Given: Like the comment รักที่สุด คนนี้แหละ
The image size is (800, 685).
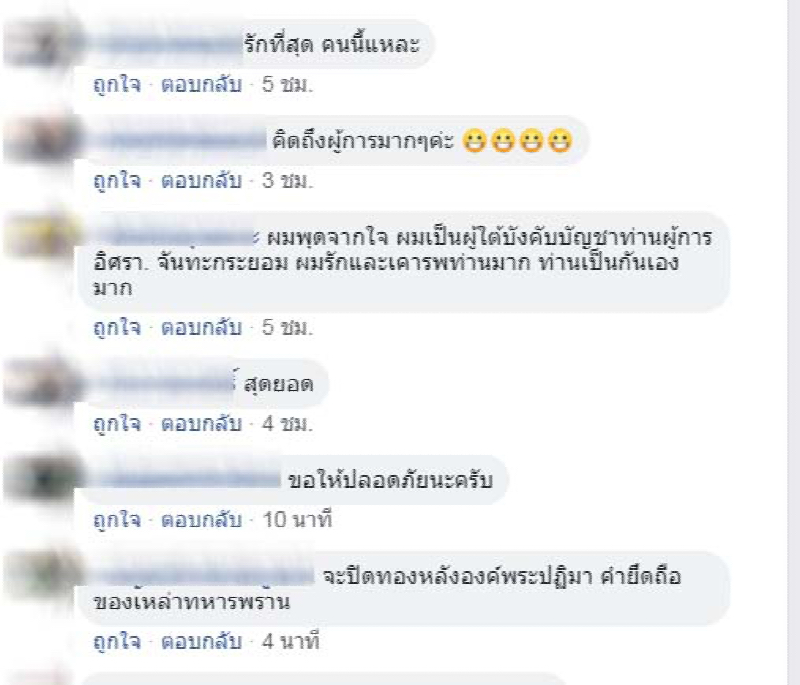Looking at the screenshot, I should 116,86.
